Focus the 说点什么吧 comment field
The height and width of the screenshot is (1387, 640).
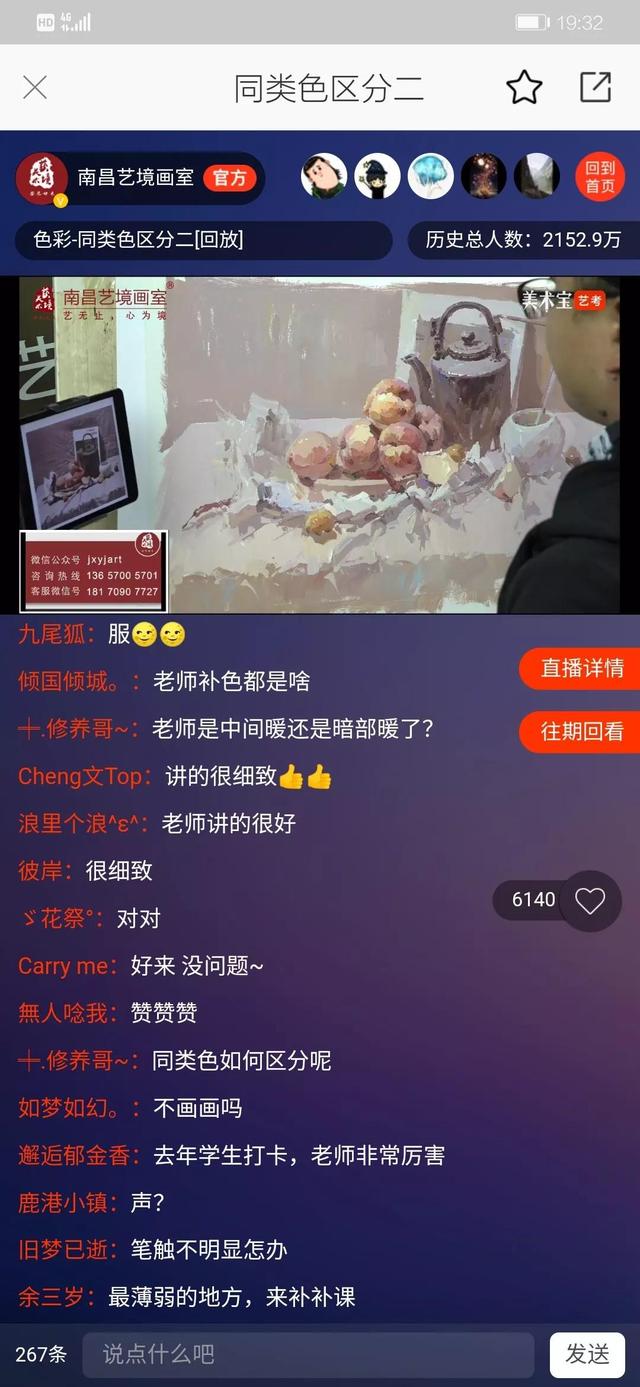point(308,1354)
